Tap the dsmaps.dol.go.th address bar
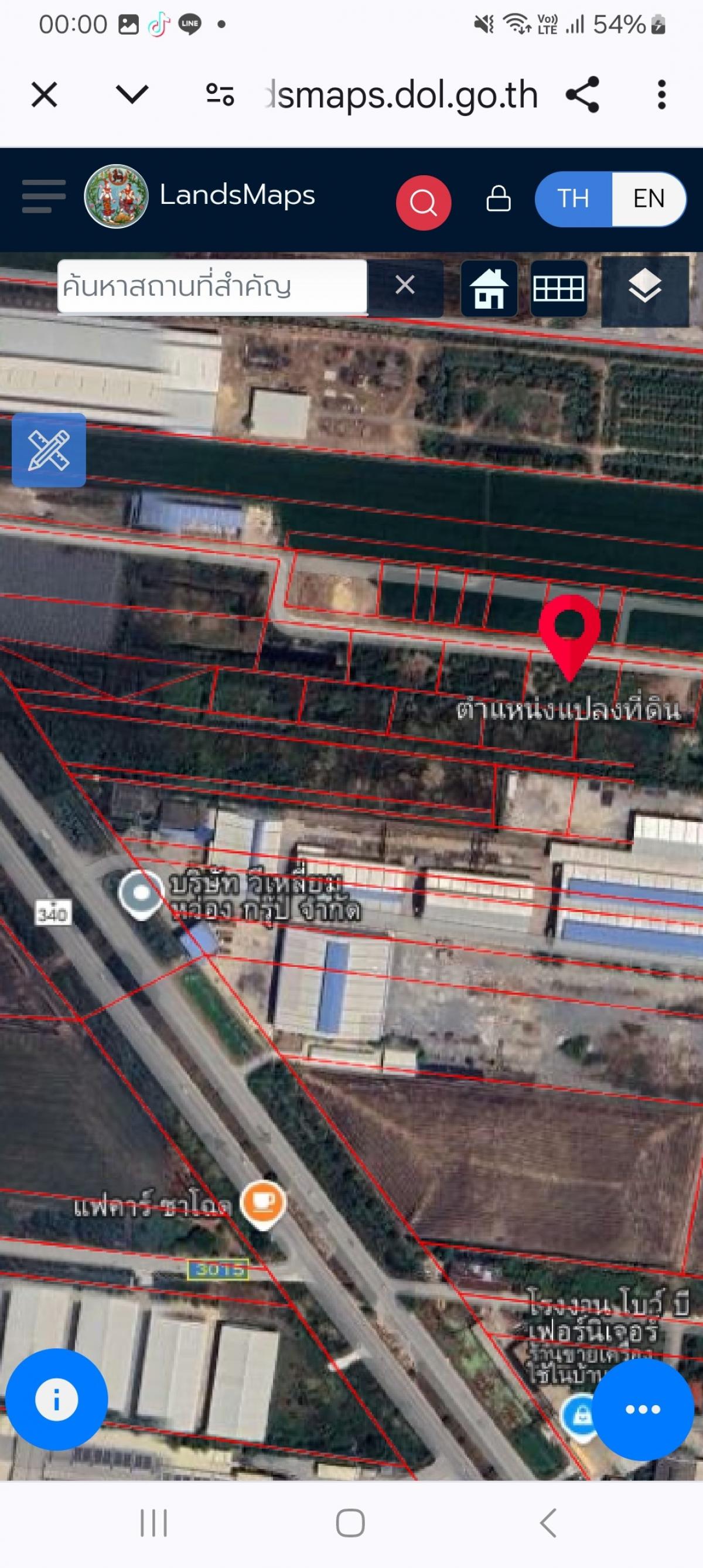Image resolution: width=703 pixels, height=1568 pixels. coord(402,96)
